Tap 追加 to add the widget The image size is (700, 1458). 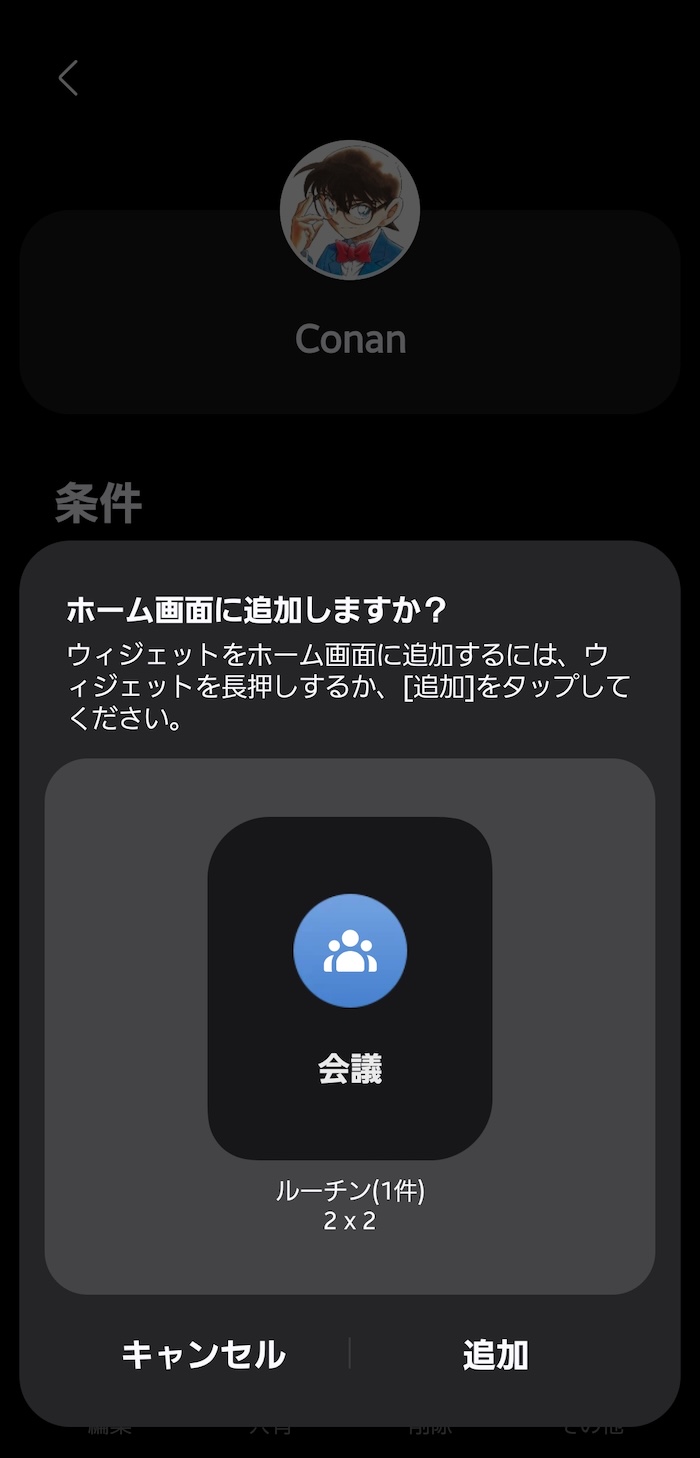point(495,1355)
